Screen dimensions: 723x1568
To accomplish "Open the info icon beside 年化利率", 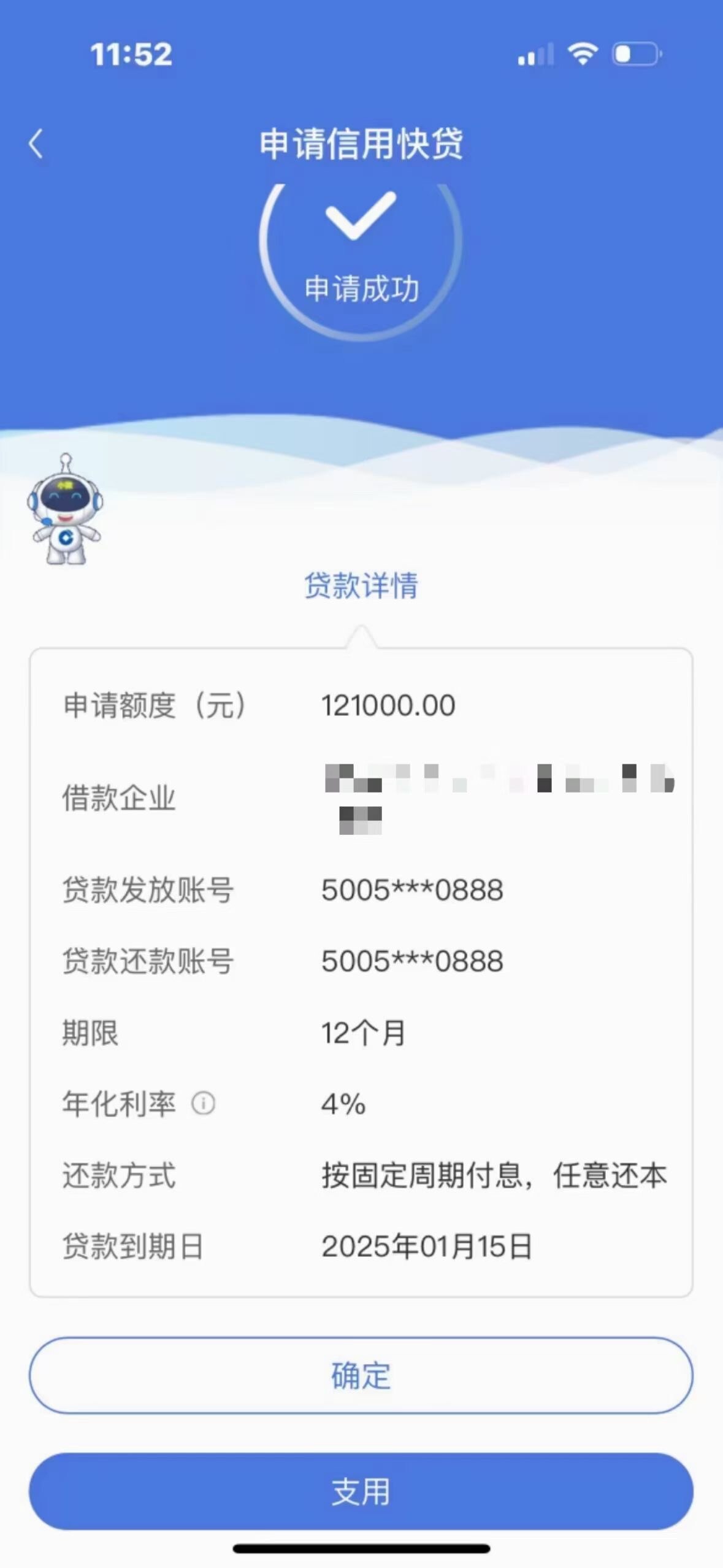I will (x=203, y=1104).
